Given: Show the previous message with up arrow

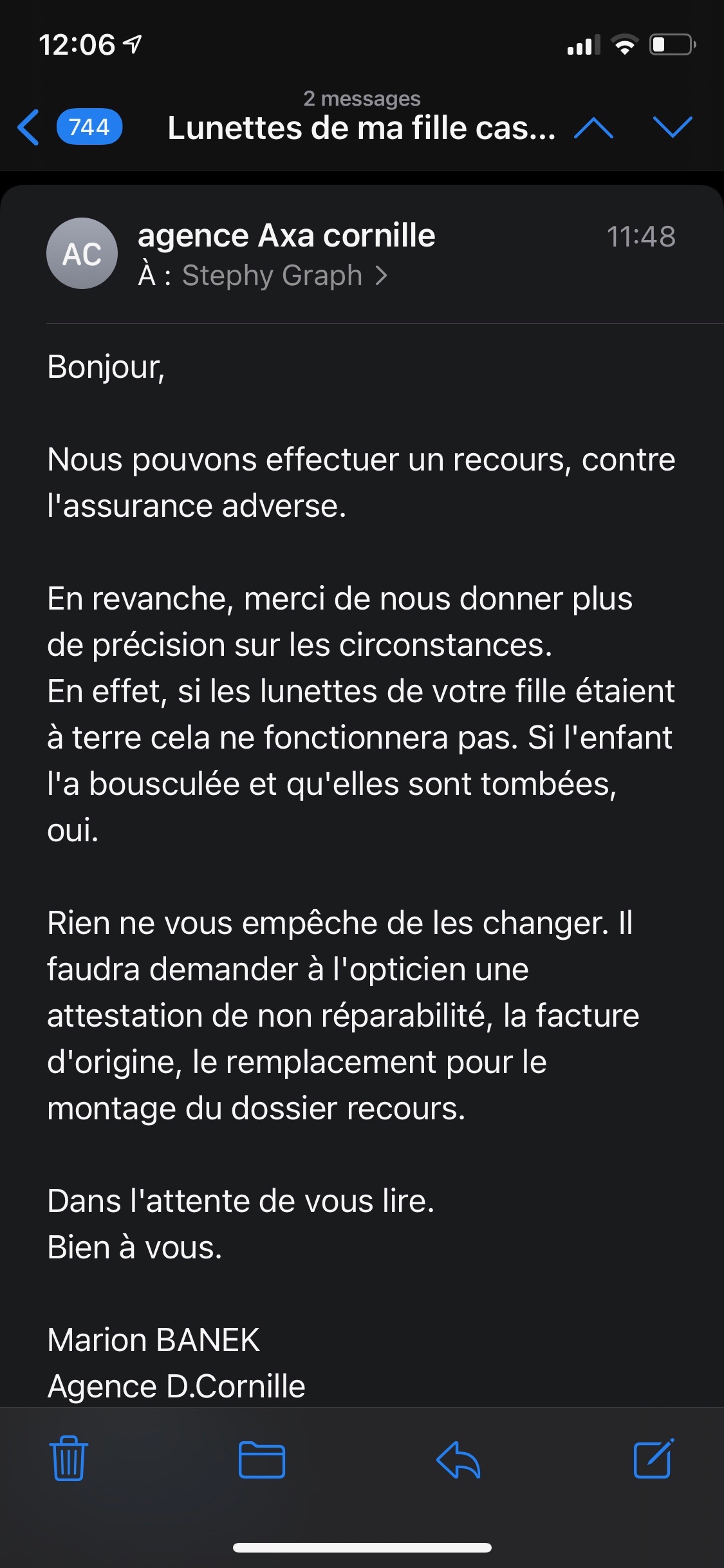Looking at the screenshot, I should click(593, 127).
